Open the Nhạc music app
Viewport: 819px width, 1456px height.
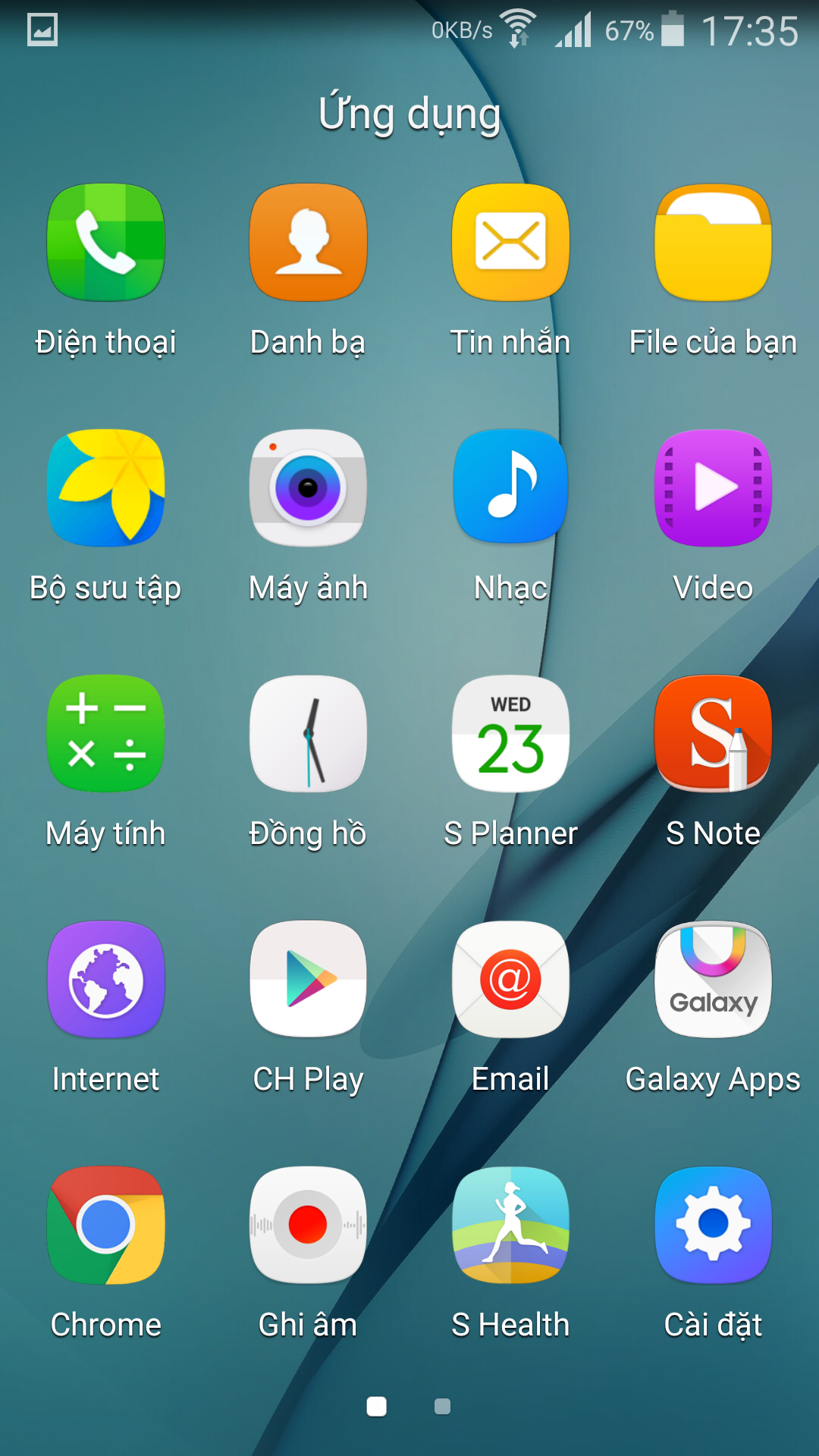(x=510, y=488)
